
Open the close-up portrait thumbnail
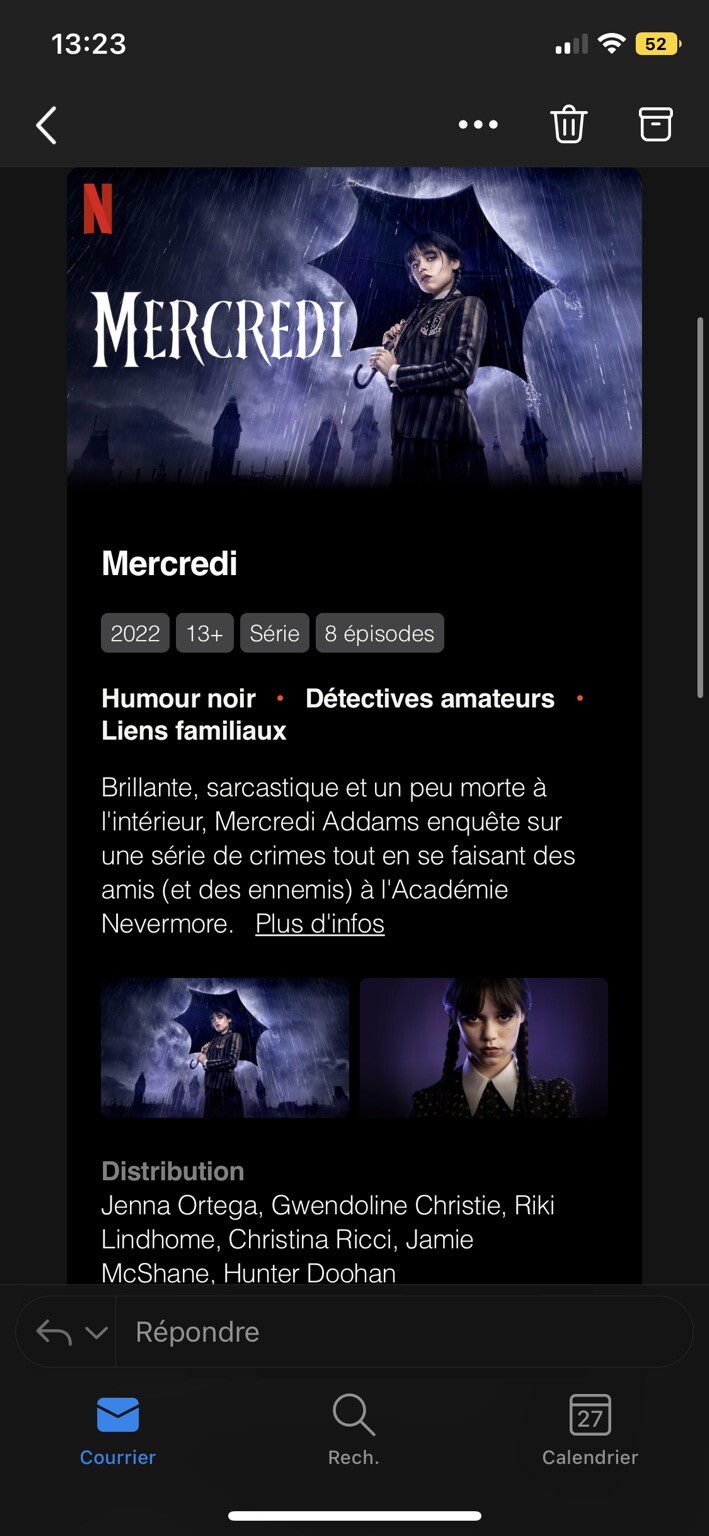[x=484, y=1047]
